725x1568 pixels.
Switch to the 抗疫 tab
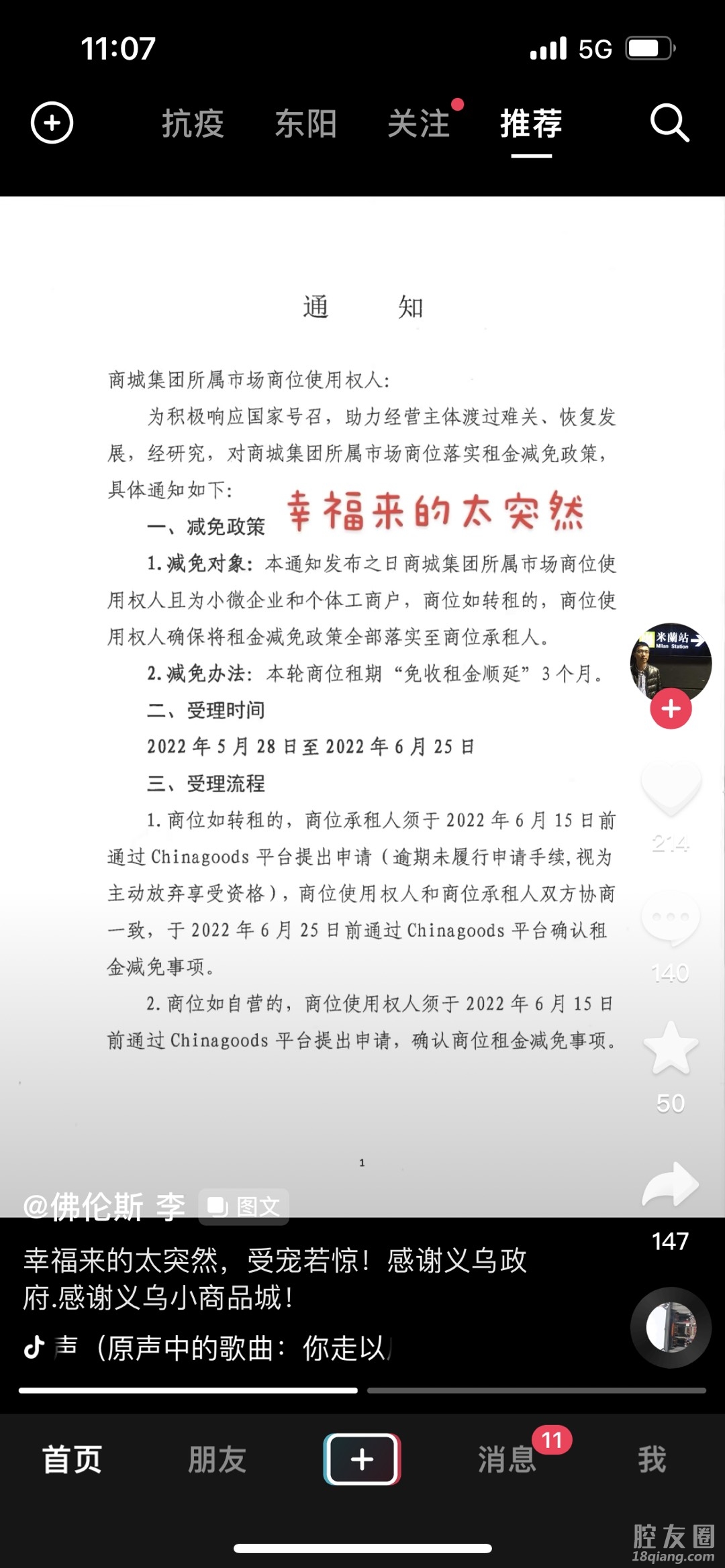tap(193, 123)
